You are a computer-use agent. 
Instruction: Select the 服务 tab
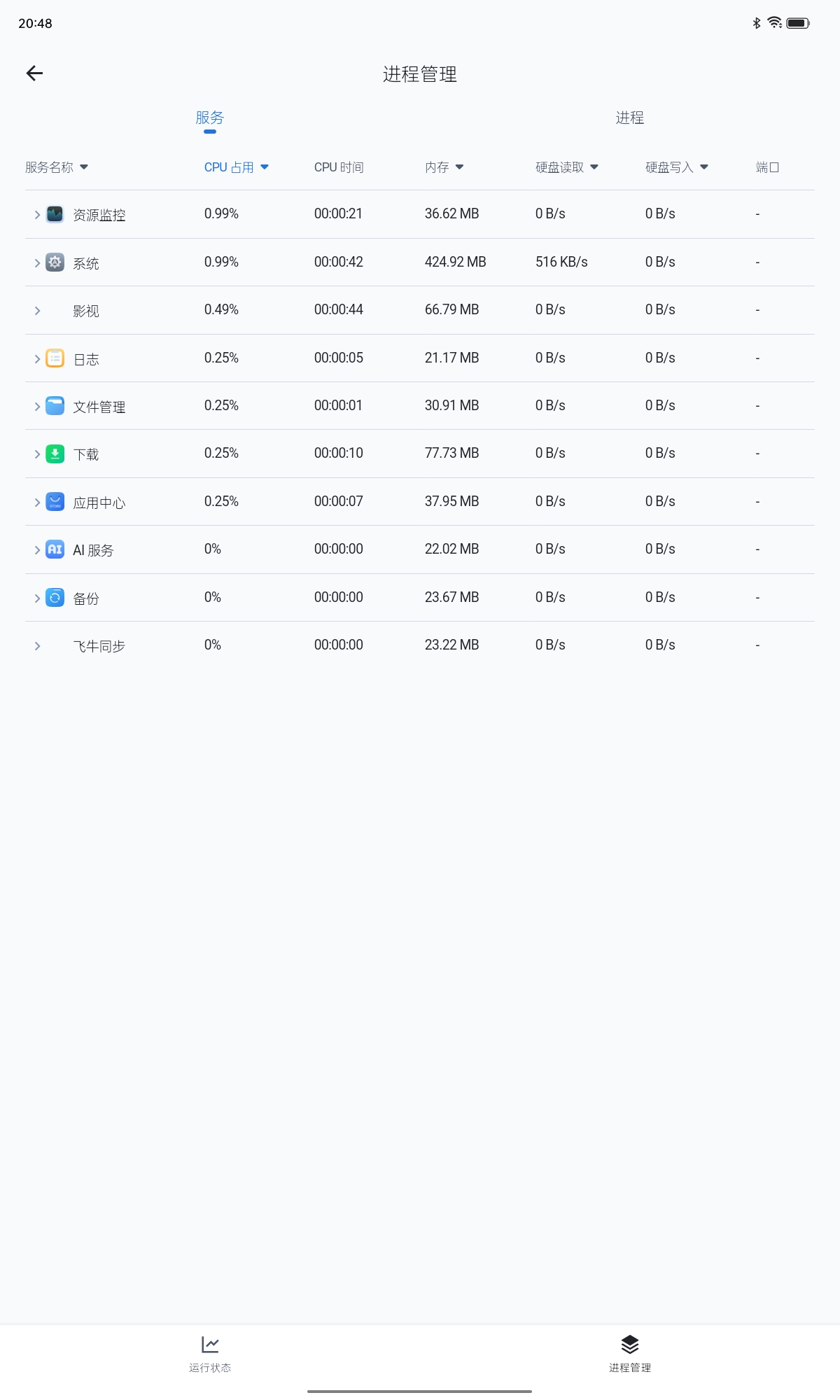209,118
